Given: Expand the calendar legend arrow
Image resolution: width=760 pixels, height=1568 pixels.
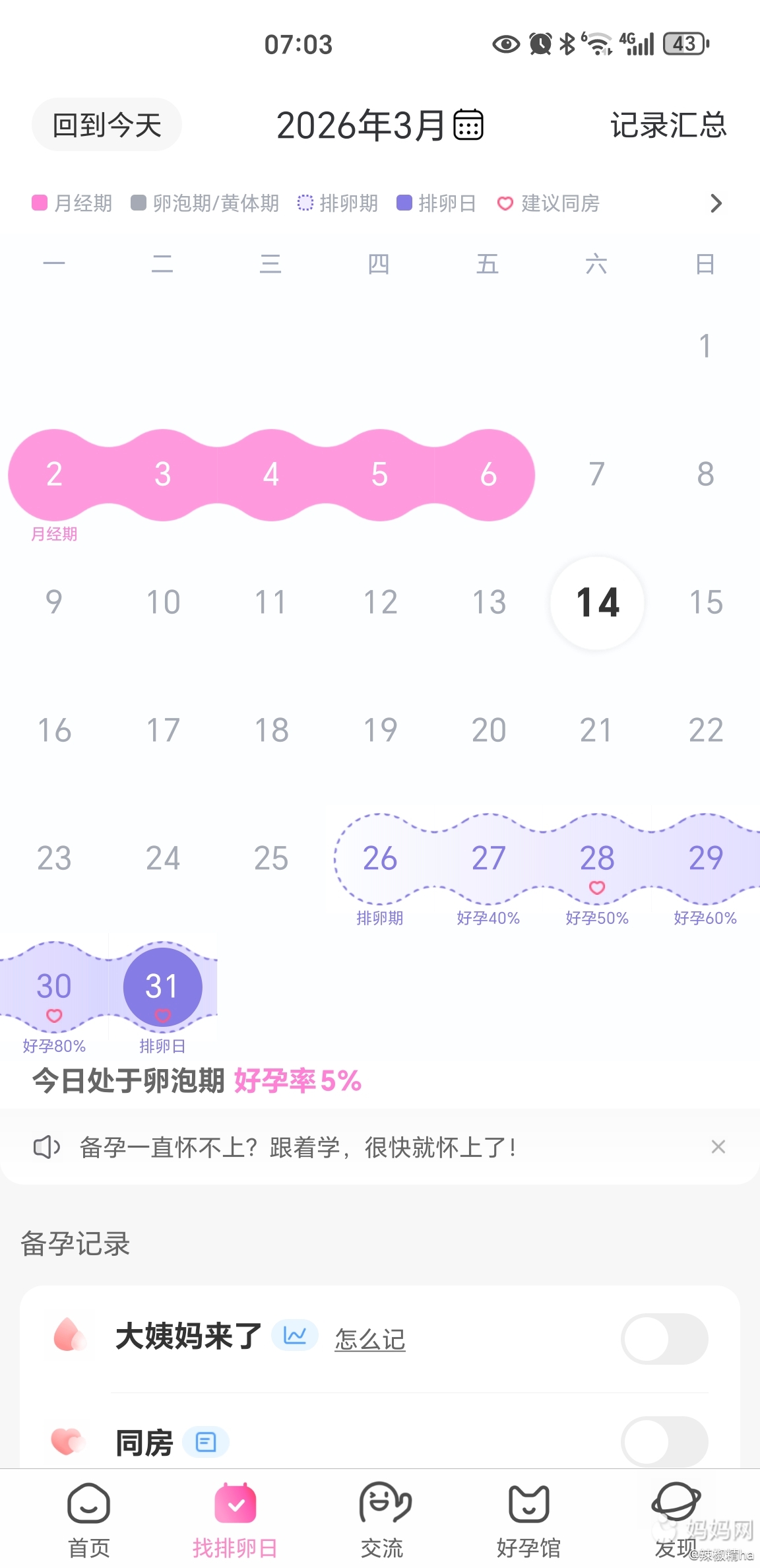Looking at the screenshot, I should [x=716, y=203].
